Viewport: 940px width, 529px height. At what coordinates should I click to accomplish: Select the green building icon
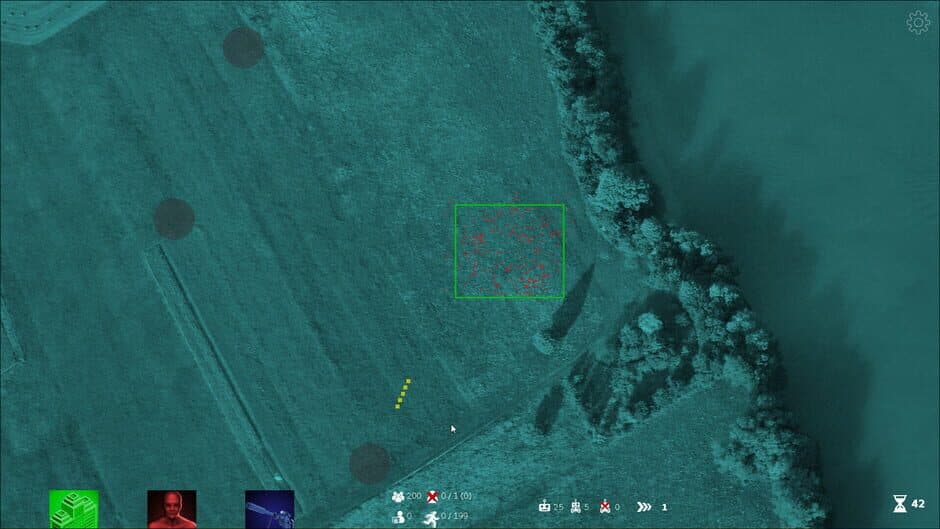(x=74, y=509)
